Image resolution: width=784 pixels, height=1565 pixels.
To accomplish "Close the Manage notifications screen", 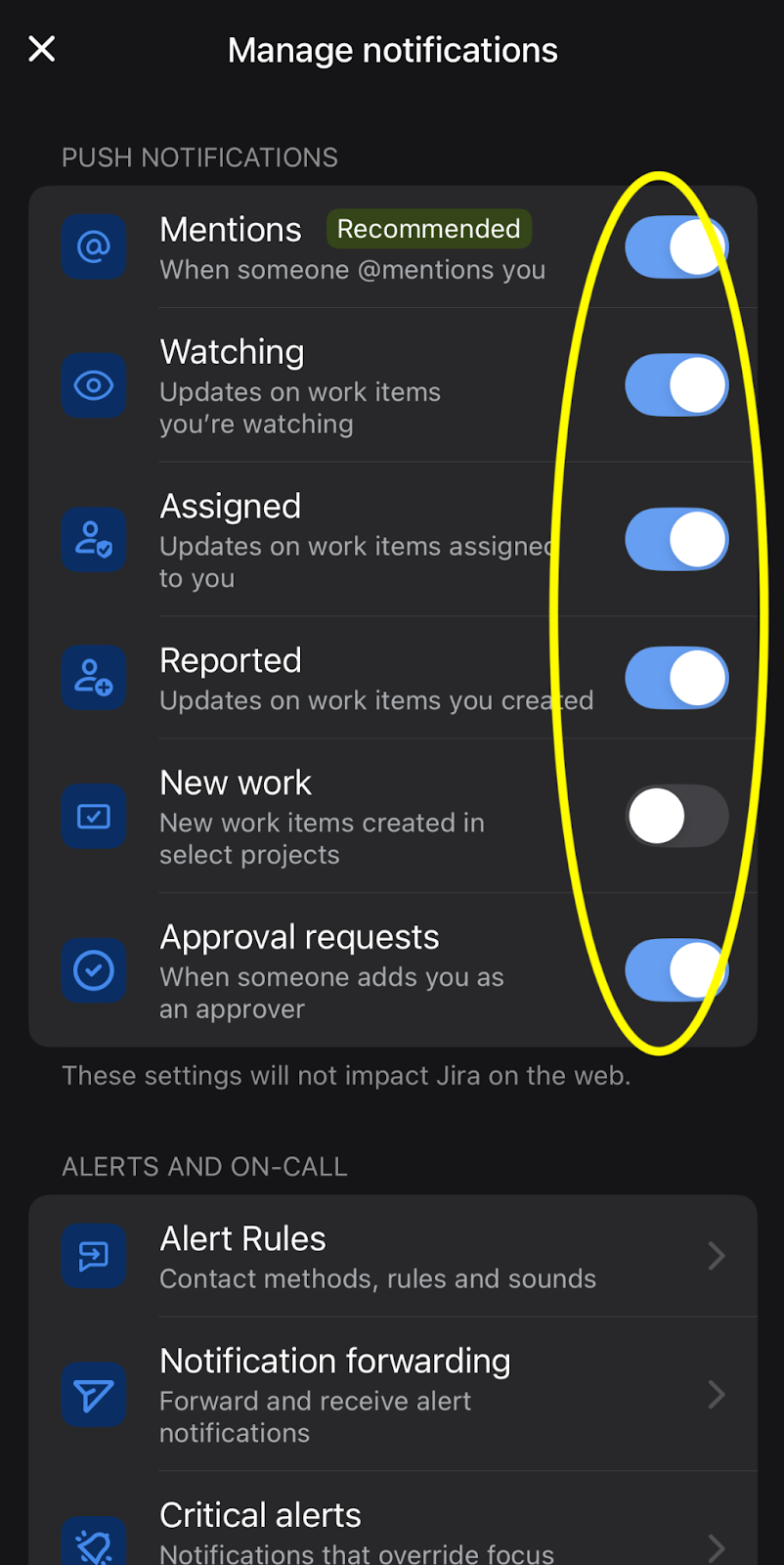I will [x=42, y=49].
